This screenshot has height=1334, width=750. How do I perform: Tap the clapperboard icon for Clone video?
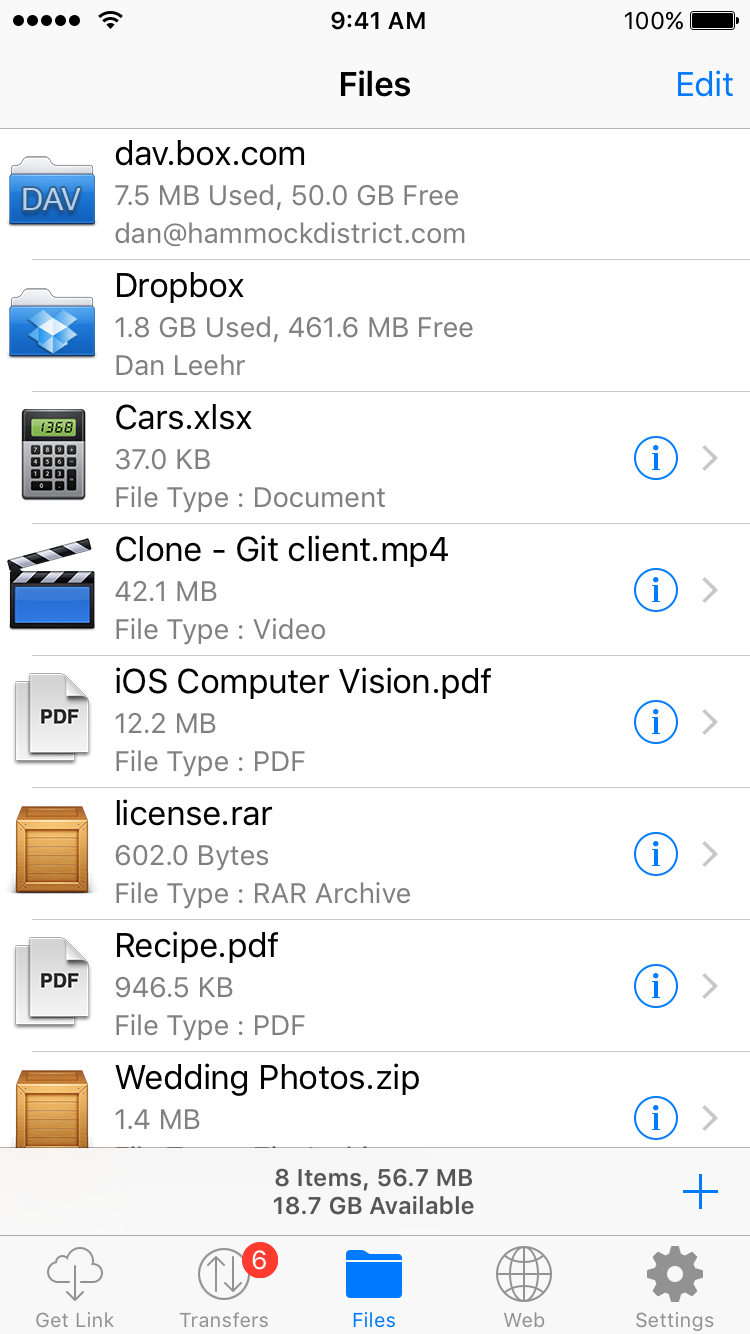click(52, 588)
